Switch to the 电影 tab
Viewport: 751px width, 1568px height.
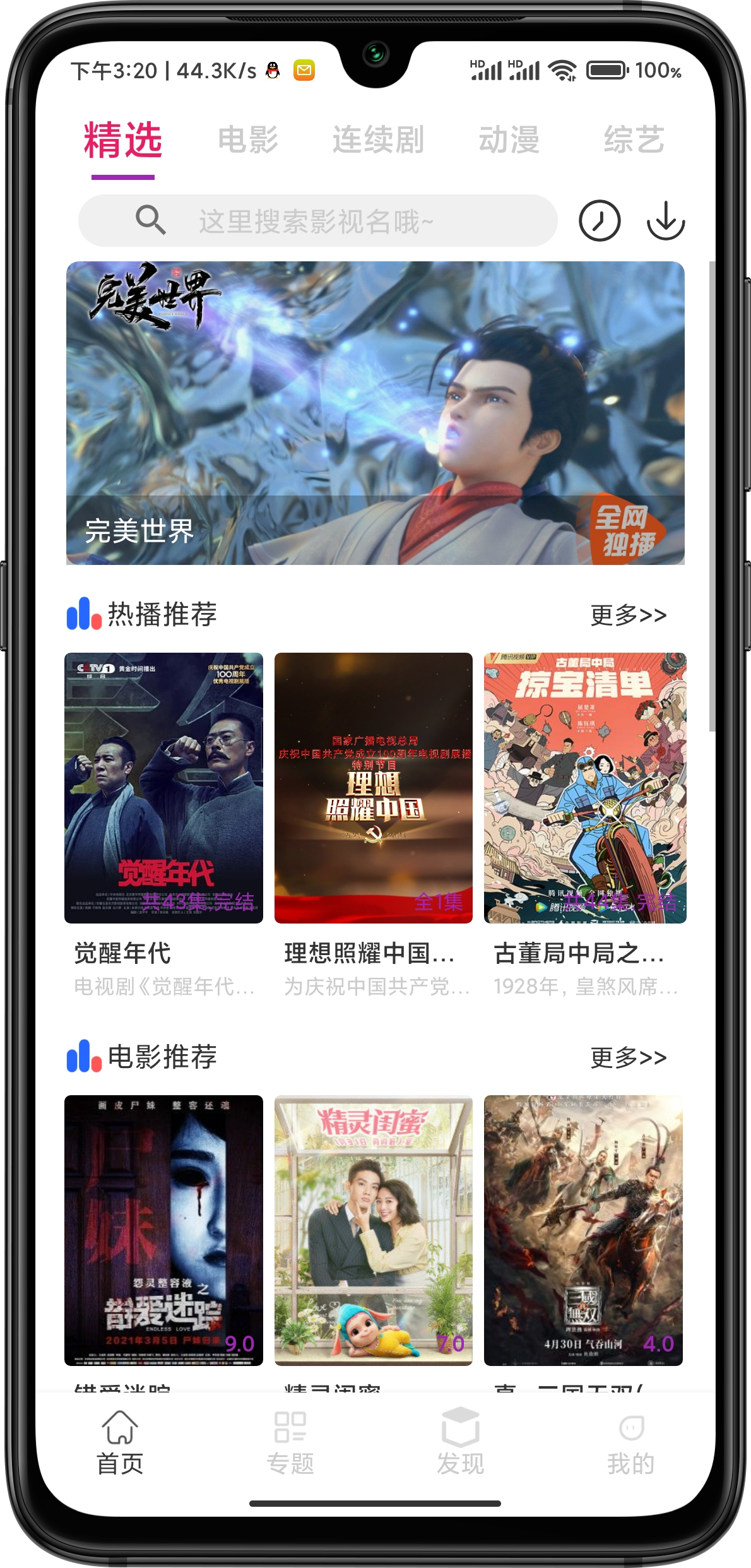248,140
